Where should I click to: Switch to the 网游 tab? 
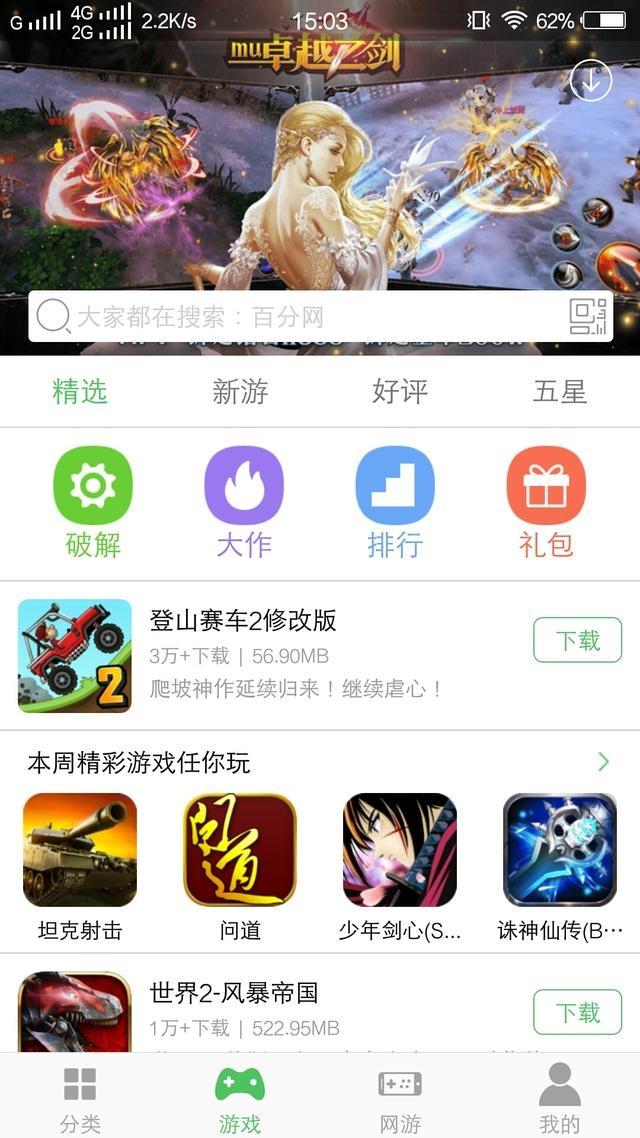pos(400,1098)
